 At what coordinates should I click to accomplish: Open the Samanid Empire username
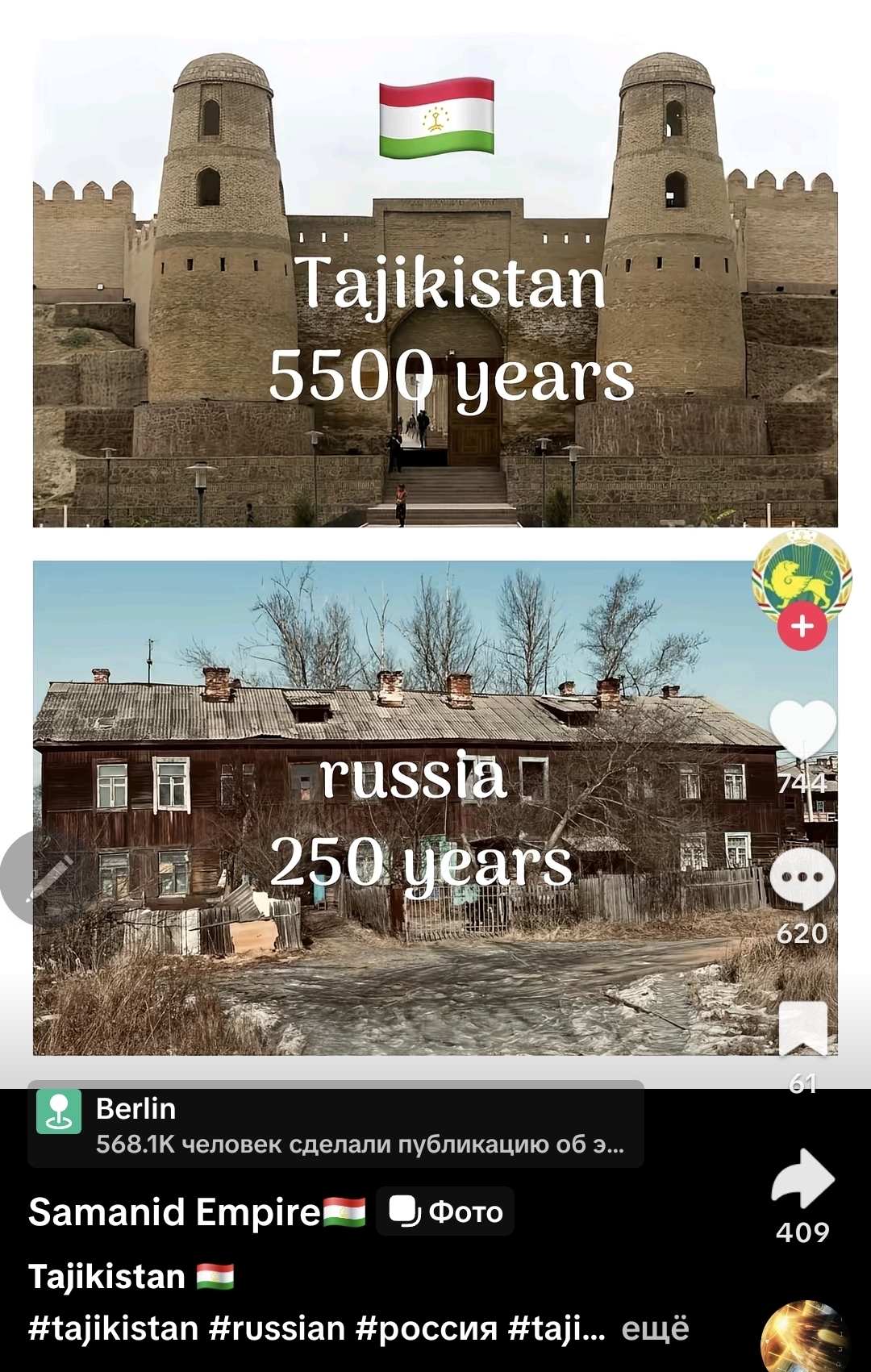(x=175, y=1211)
